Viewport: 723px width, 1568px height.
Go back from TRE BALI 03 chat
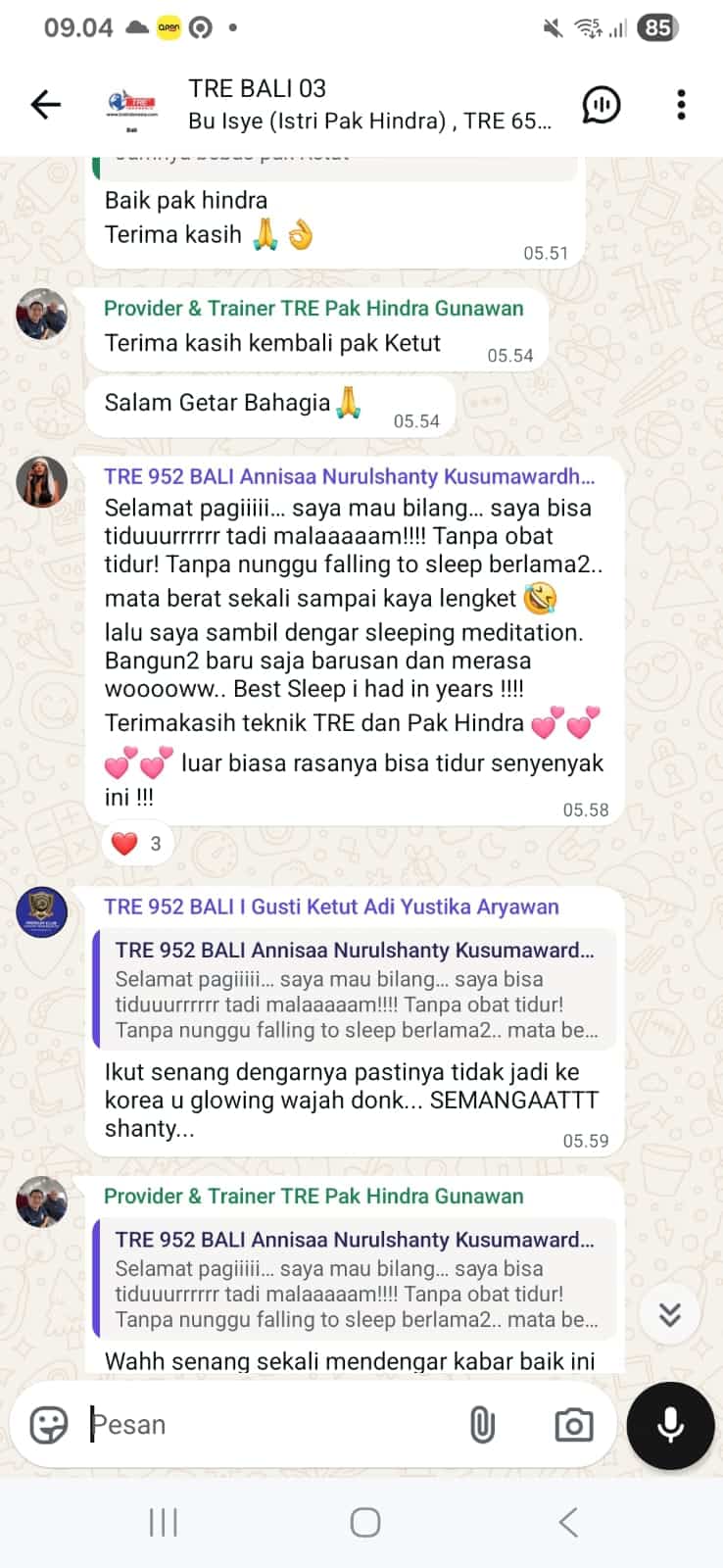pos(45,104)
